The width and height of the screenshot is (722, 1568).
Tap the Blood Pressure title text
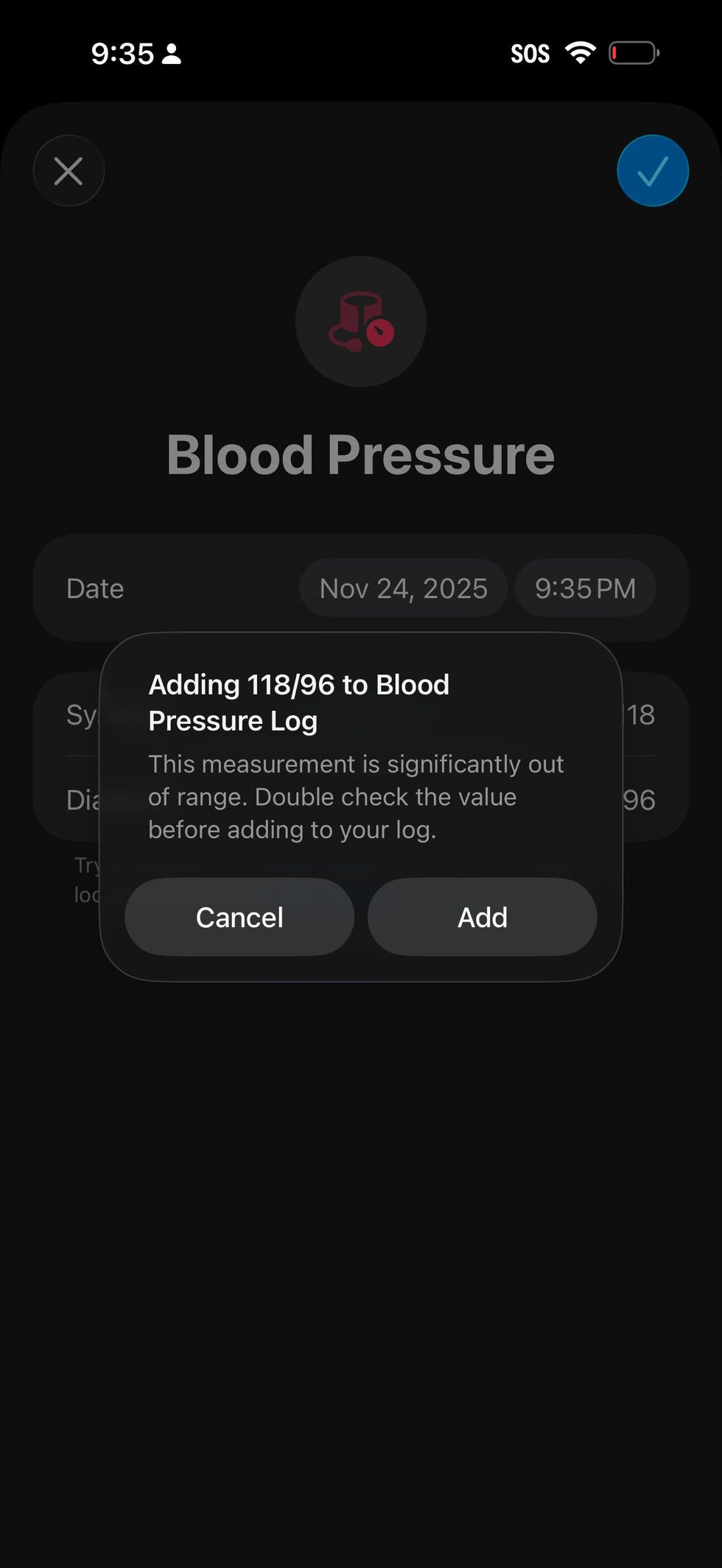360,454
